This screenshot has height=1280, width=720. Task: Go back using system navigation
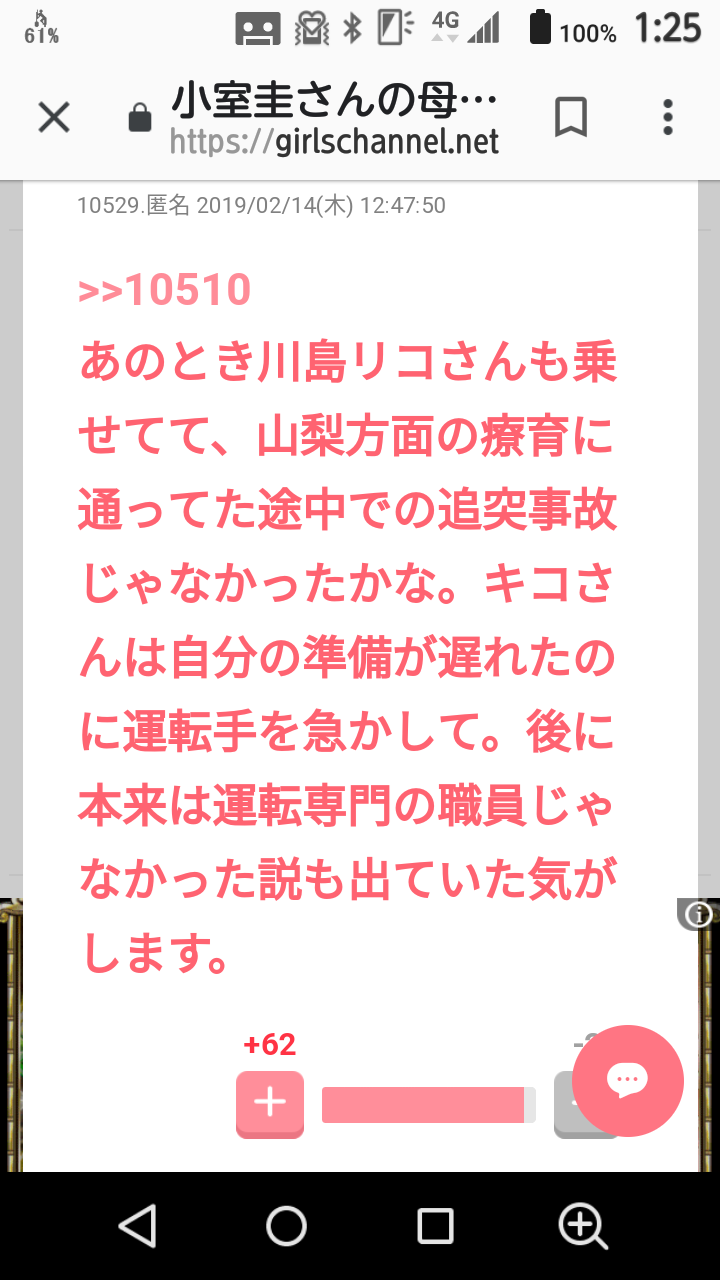point(137,1225)
